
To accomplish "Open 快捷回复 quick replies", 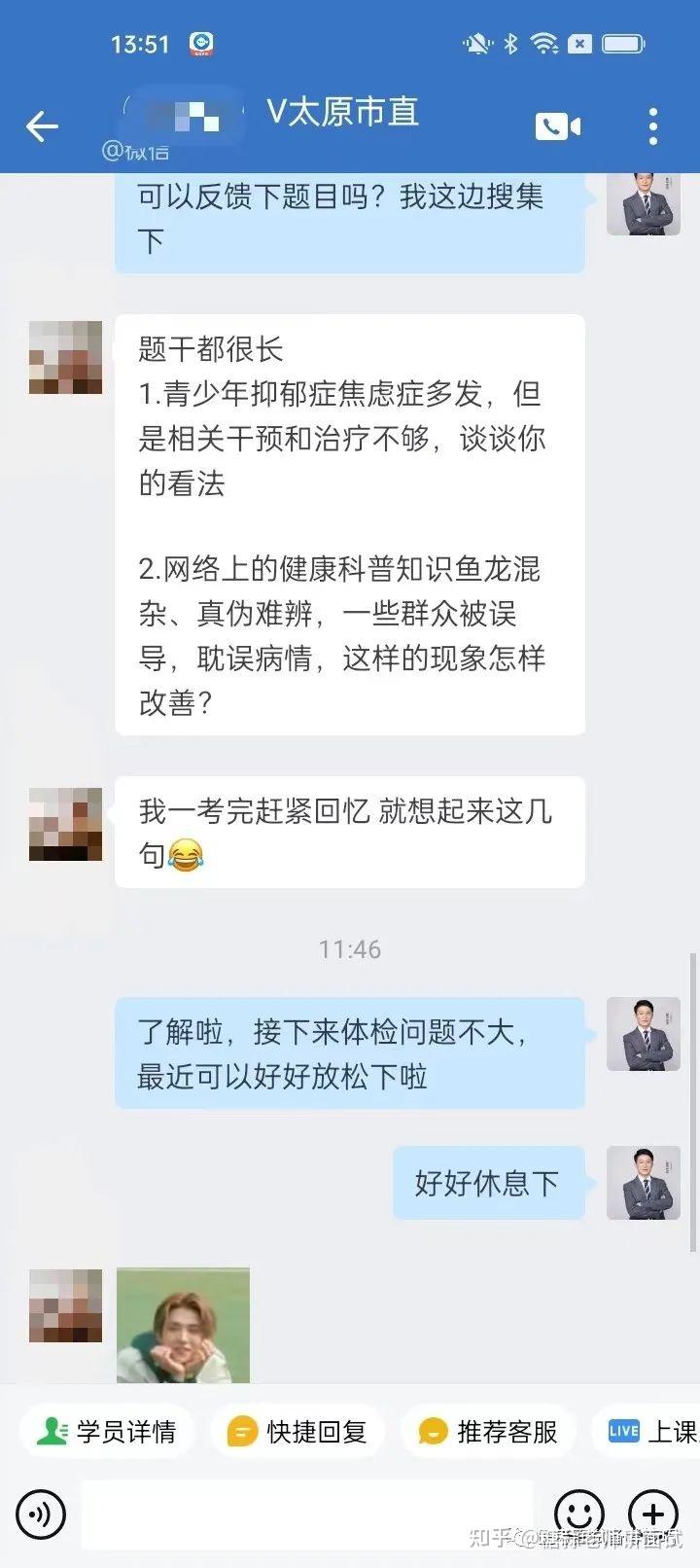I will pos(297,1431).
